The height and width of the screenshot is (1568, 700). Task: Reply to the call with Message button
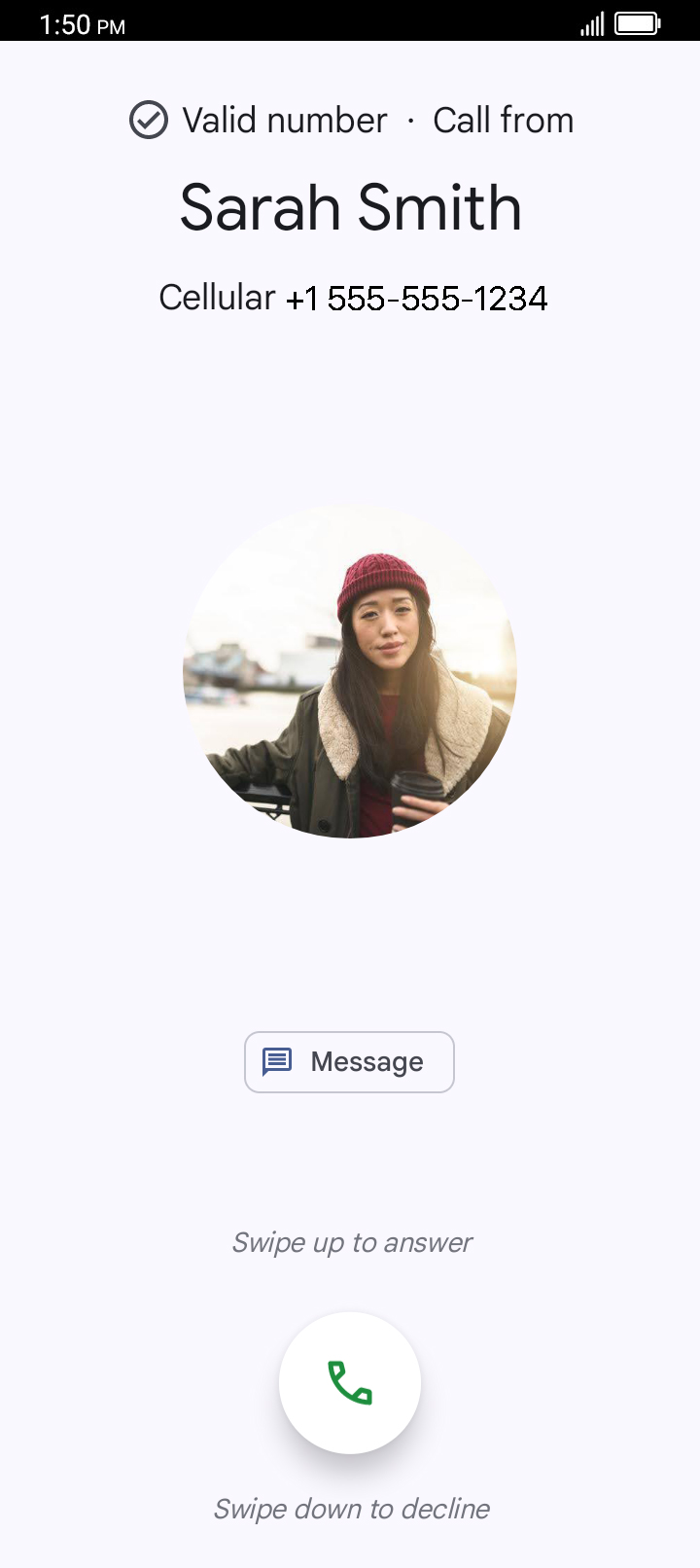click(349, 1062)
